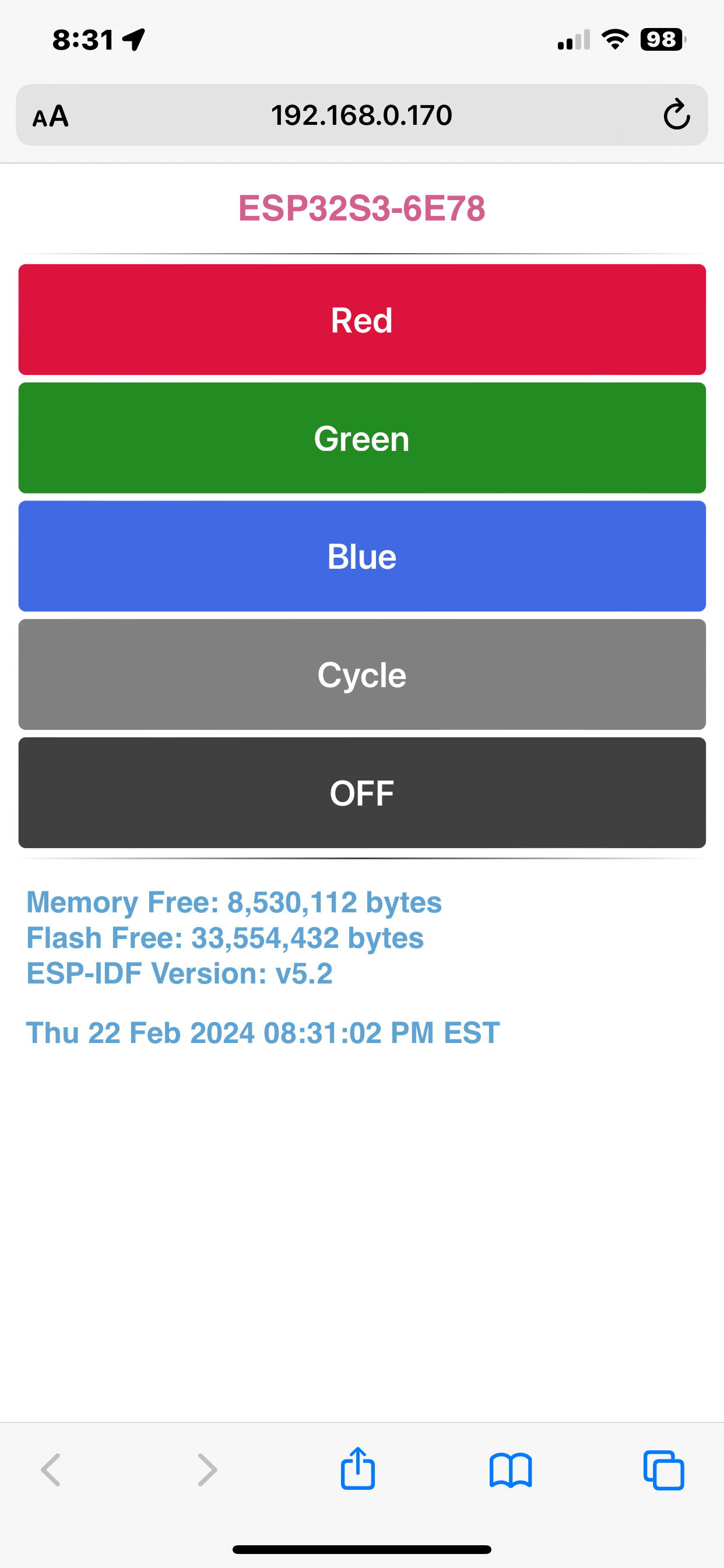Switch the LED to Blue
Screen dimensions: 724x1568
coord(362,556)
